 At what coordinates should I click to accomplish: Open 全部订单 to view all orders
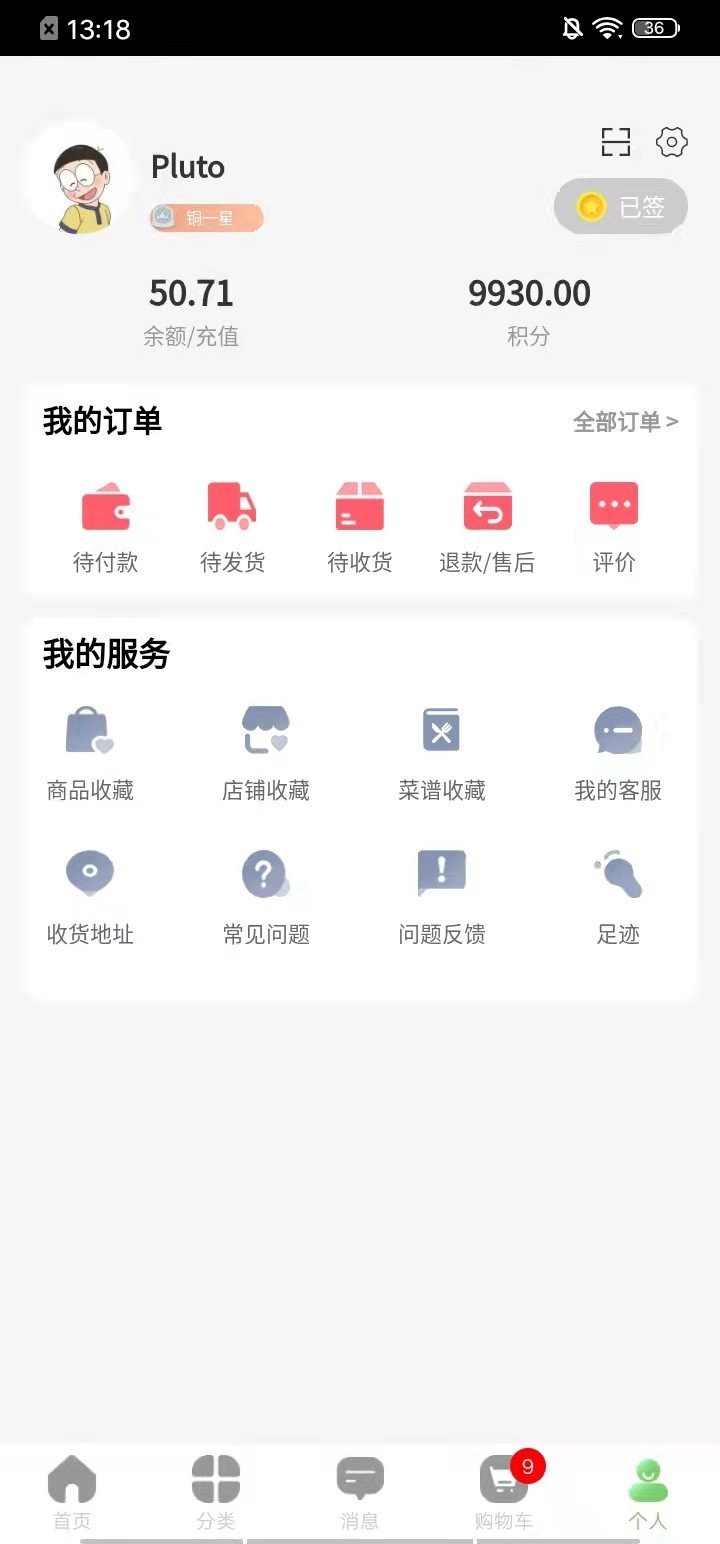pos(625,423)
